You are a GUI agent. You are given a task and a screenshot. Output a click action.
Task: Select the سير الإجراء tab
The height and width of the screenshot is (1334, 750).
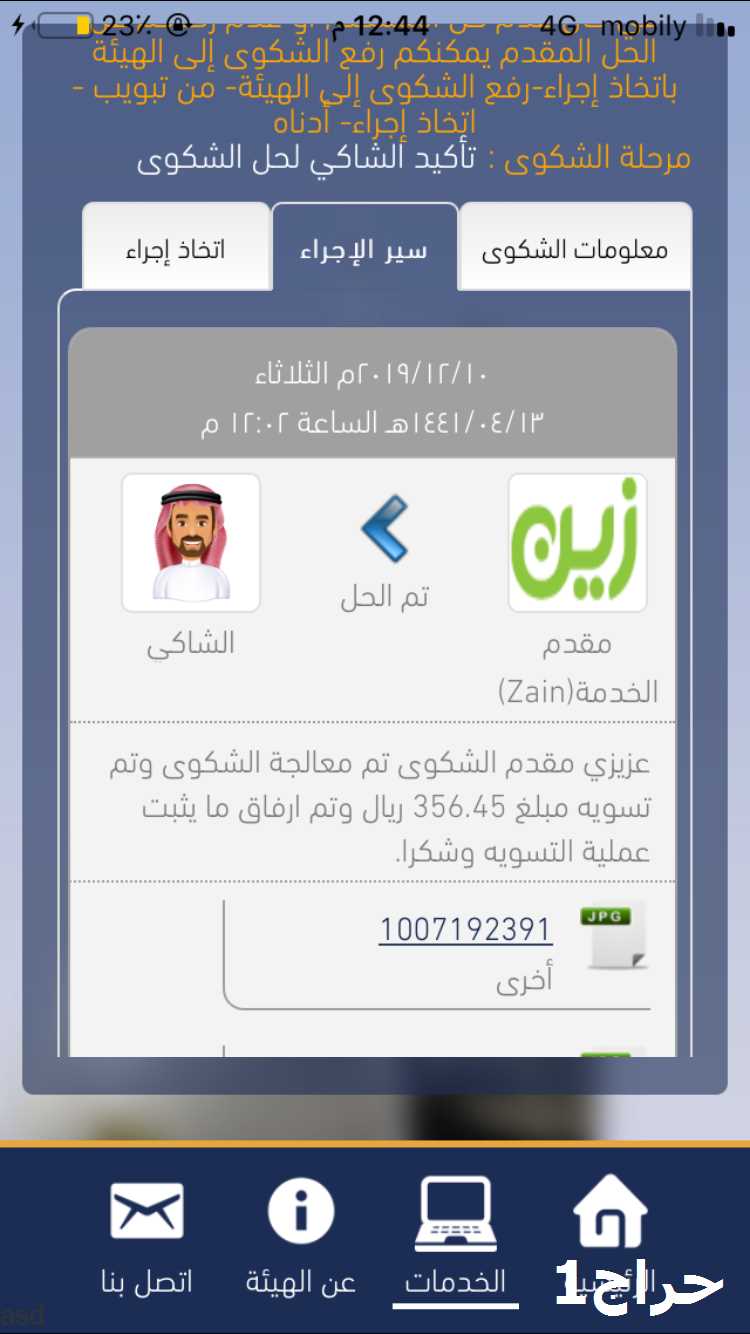click(364, 248)
